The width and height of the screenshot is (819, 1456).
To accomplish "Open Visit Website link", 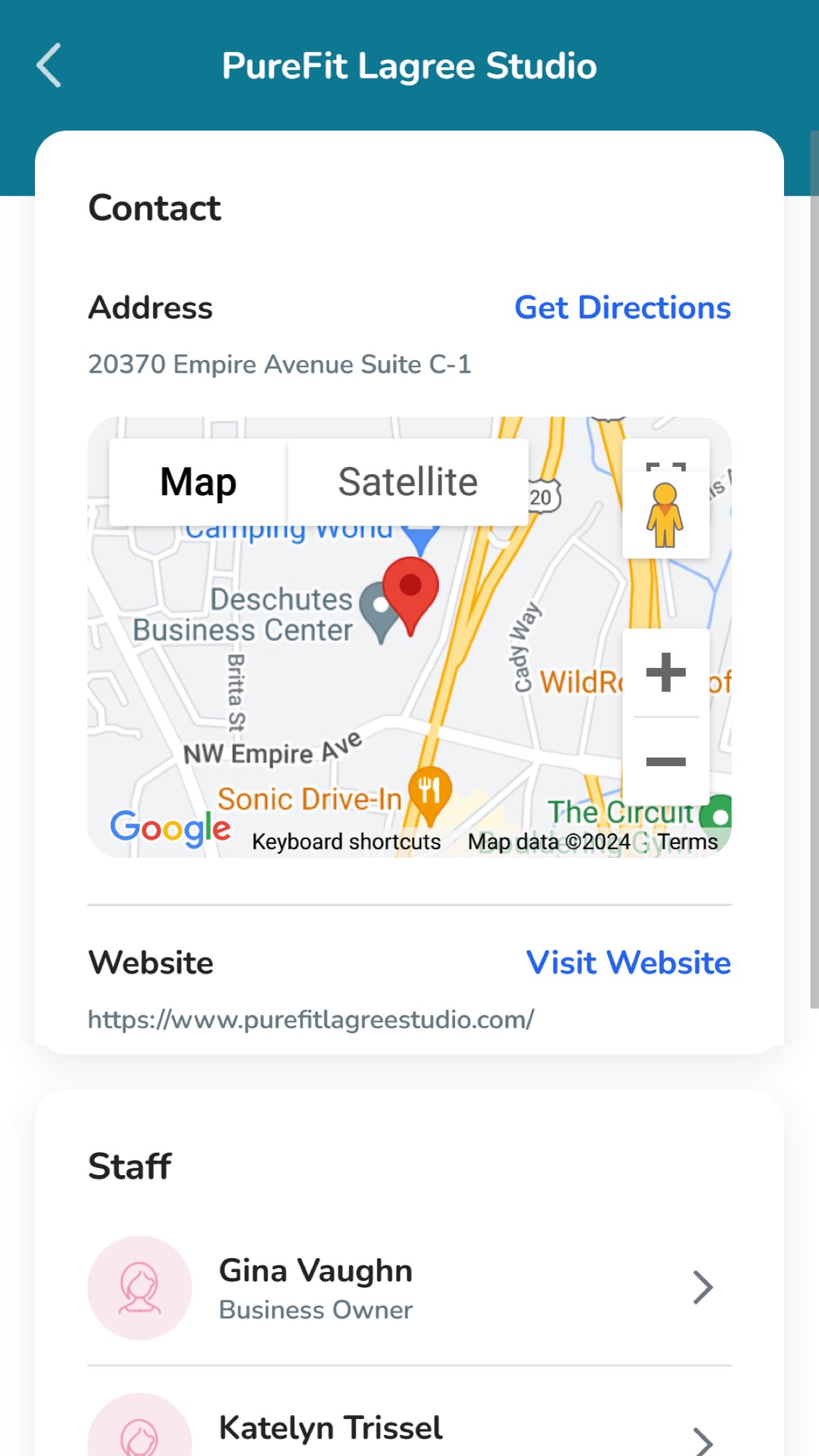I will point(630,963).
